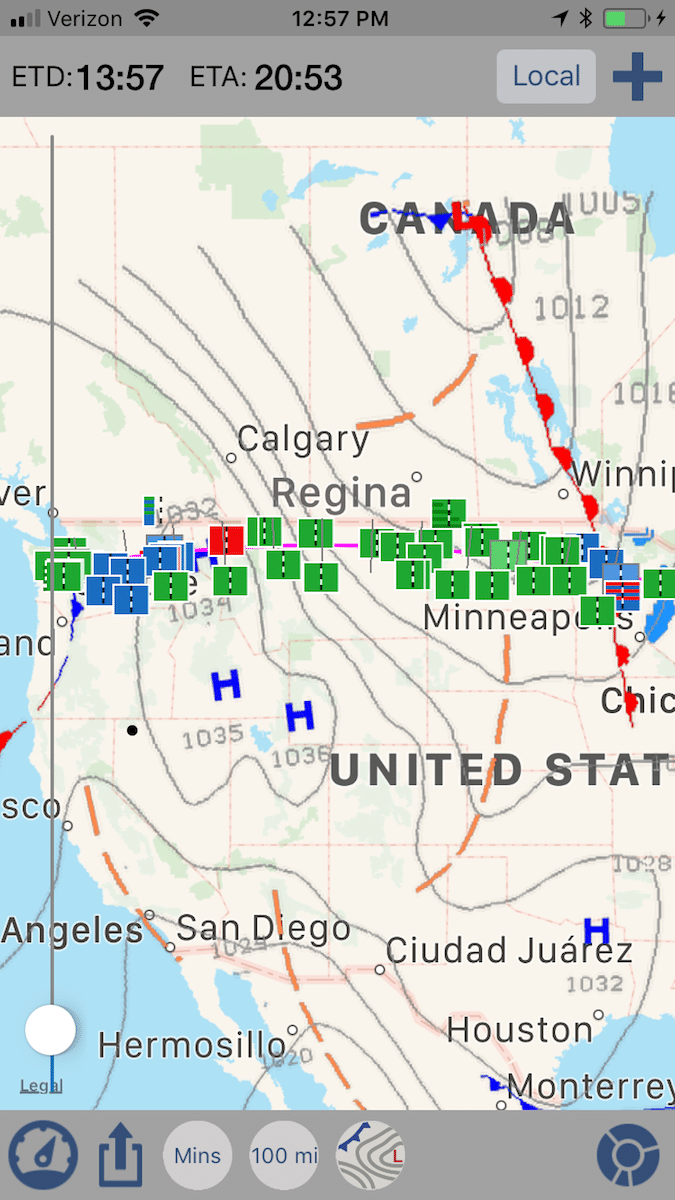Tap the white time slider knob
This screenshot has width=675, height=1200.
pyautogui.click(x=50, y=1030)
